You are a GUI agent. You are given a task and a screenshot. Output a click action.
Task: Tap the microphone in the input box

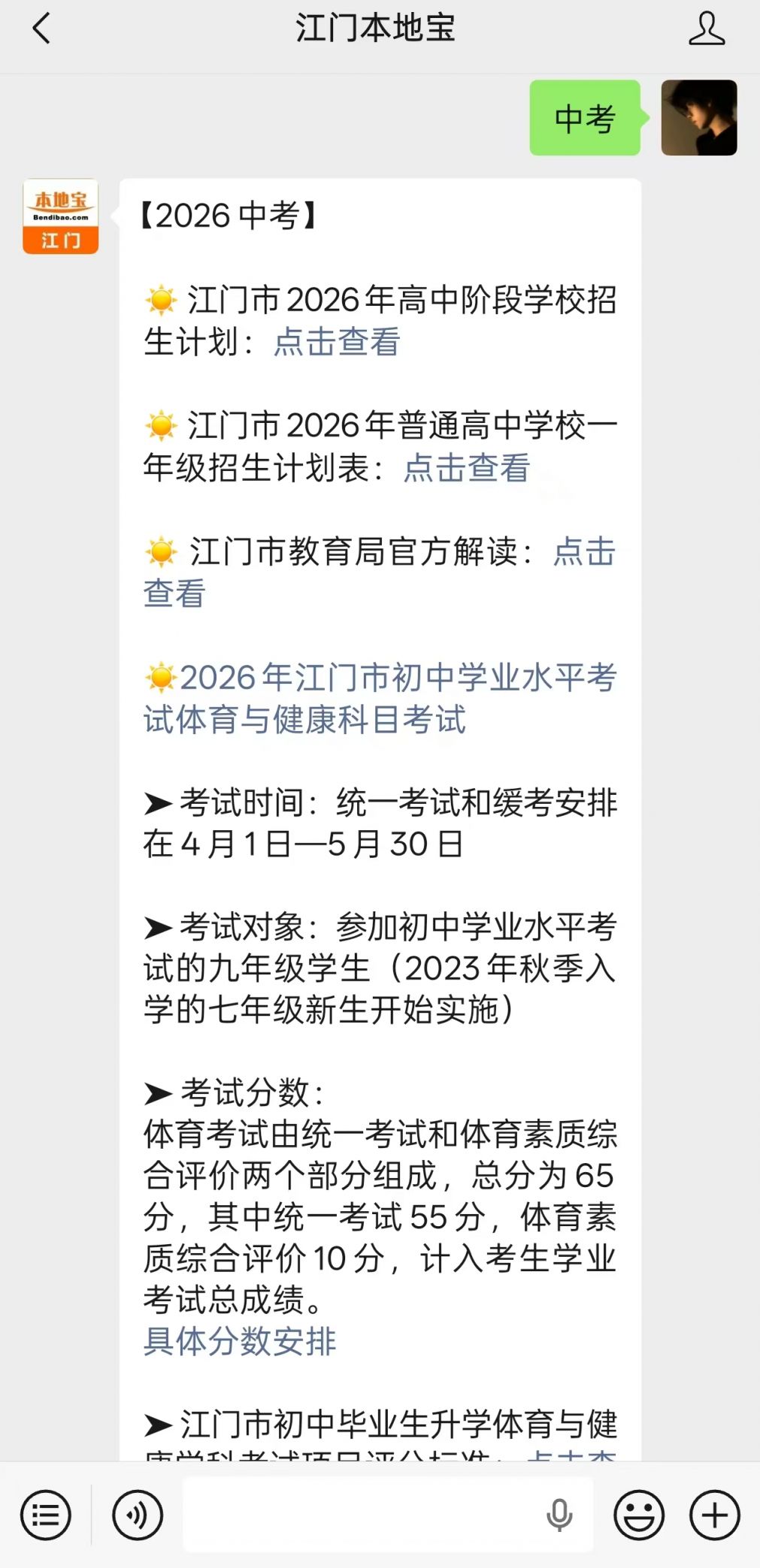[x=559, y=1515]
